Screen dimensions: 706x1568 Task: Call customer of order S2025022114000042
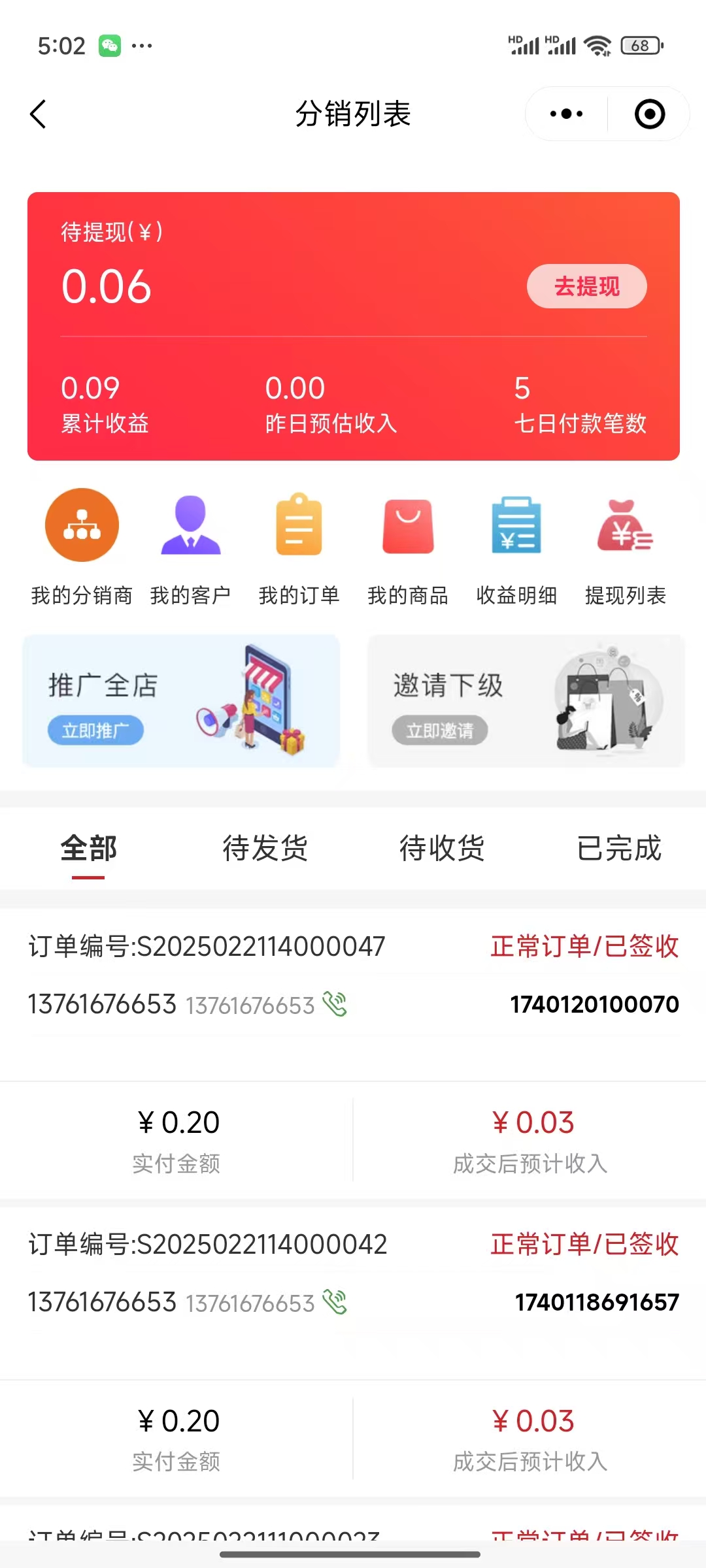[335, 1302]
